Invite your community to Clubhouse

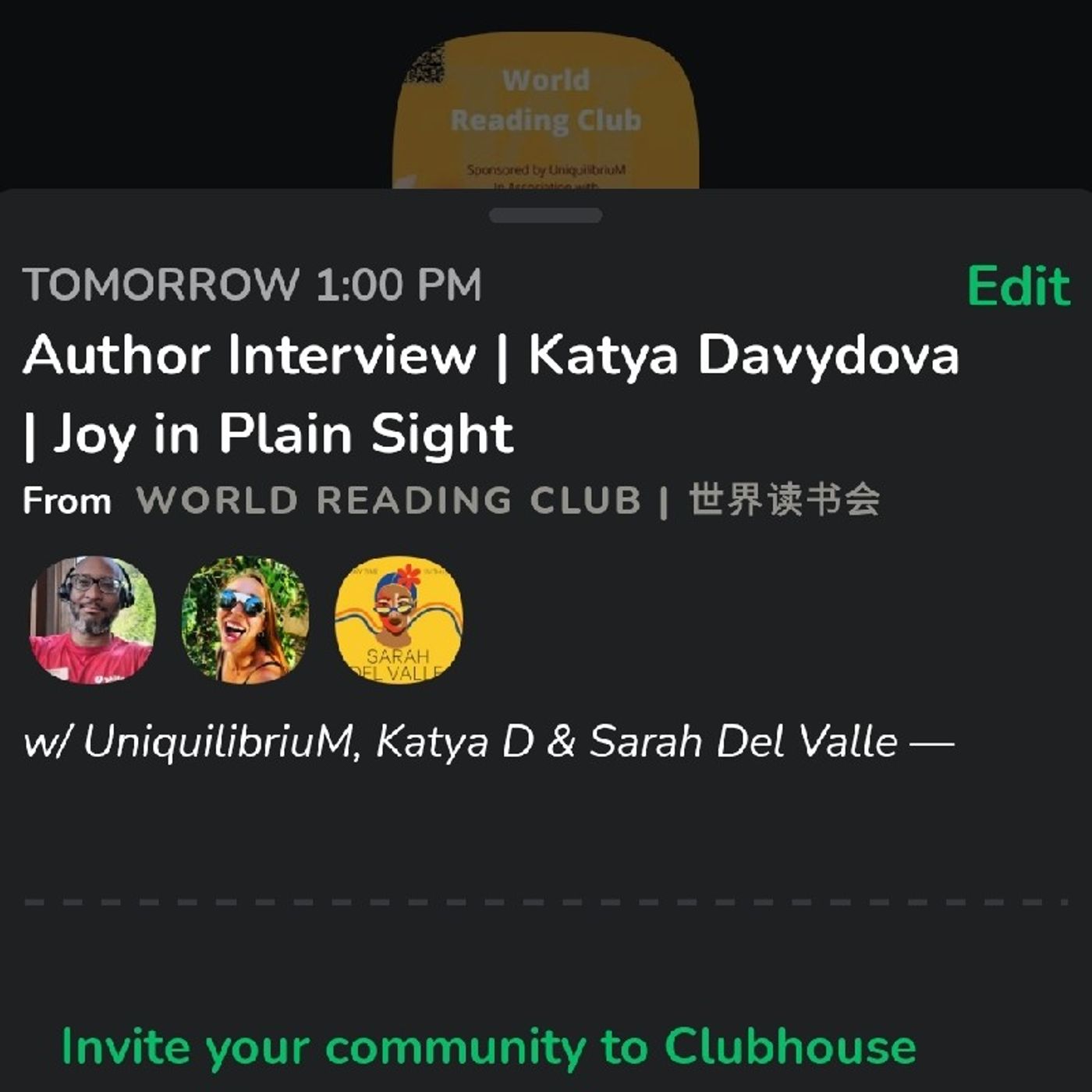488,1046
